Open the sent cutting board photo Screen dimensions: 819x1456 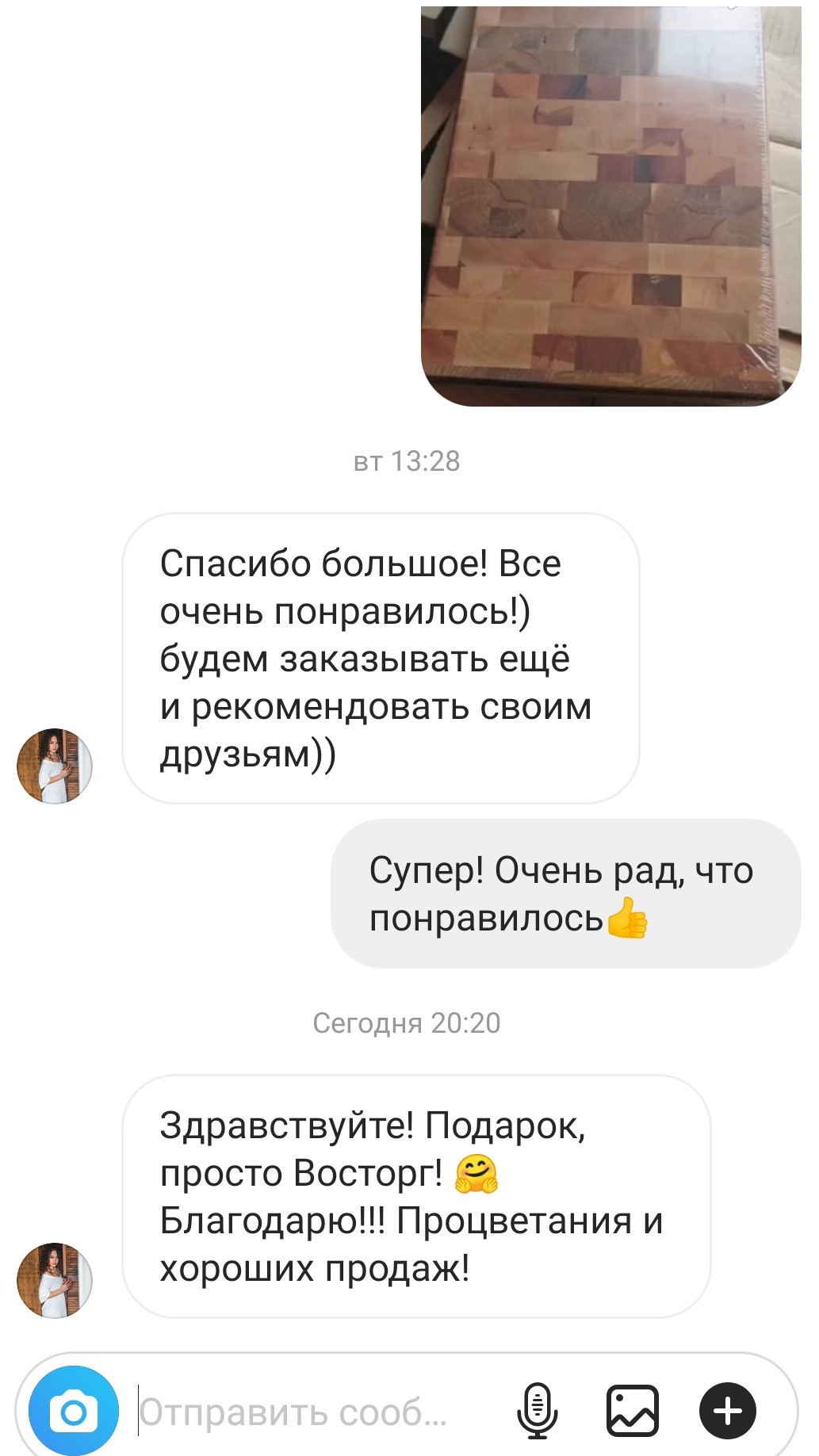pos(610,206)
